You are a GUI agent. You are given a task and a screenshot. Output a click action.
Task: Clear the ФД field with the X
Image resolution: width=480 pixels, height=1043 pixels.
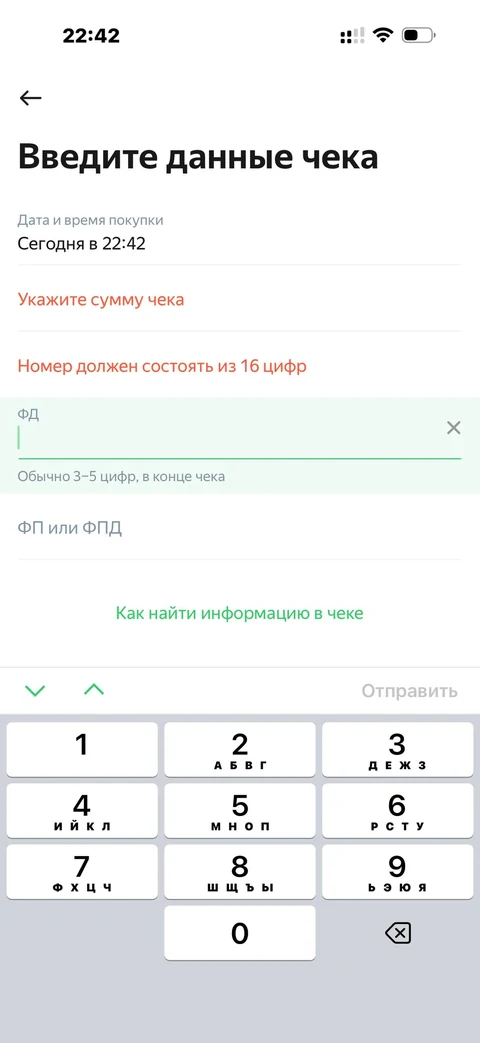click(x=453, y=428)
